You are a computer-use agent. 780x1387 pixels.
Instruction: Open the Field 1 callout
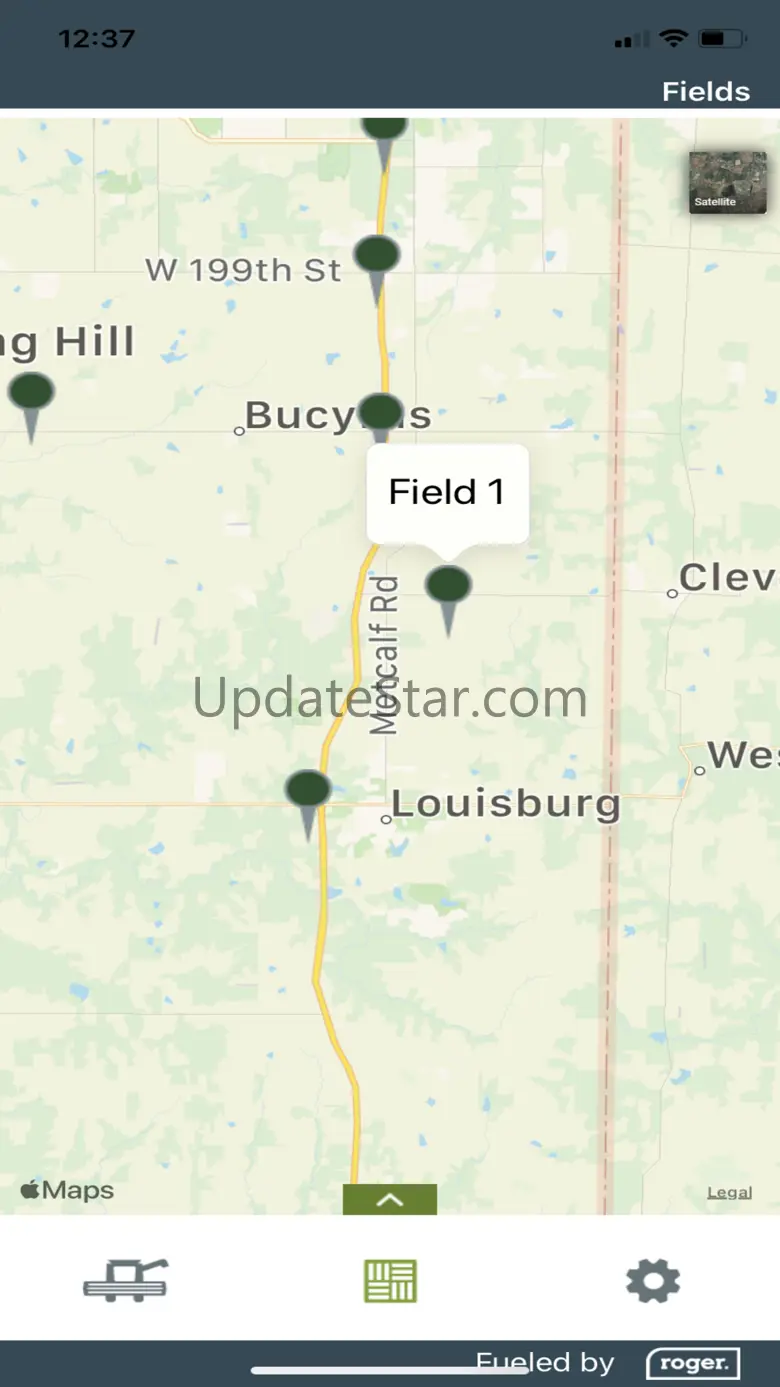click(x=447, y=494)
